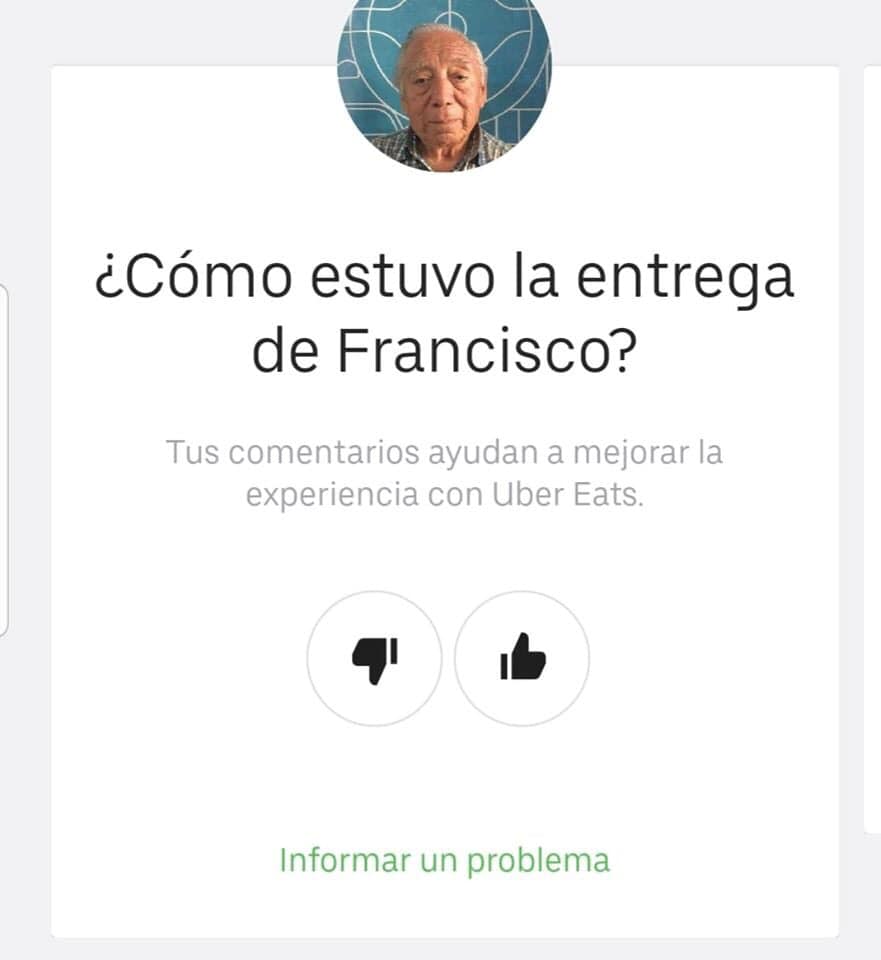Rate Francisco's delivery thumbs down

(373, 658)
